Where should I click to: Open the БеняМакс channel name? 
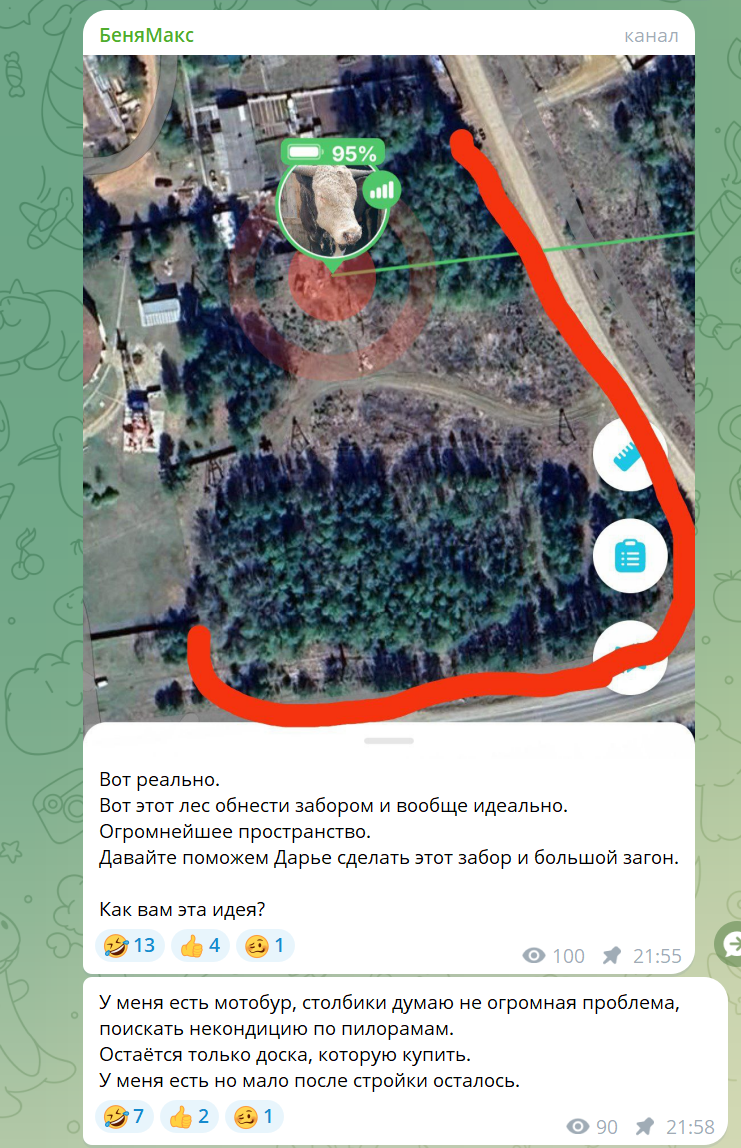[x=146, y=36]
